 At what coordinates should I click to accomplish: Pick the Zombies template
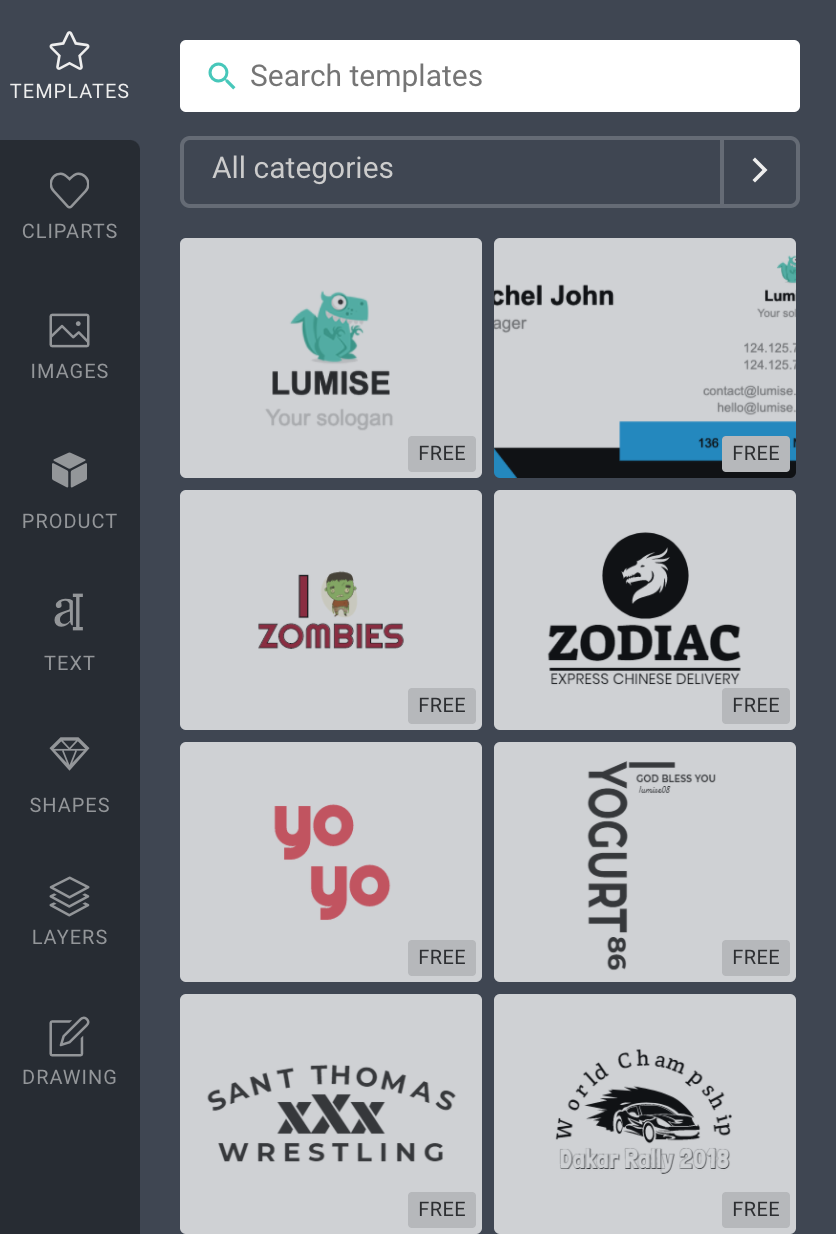point(330,610)
